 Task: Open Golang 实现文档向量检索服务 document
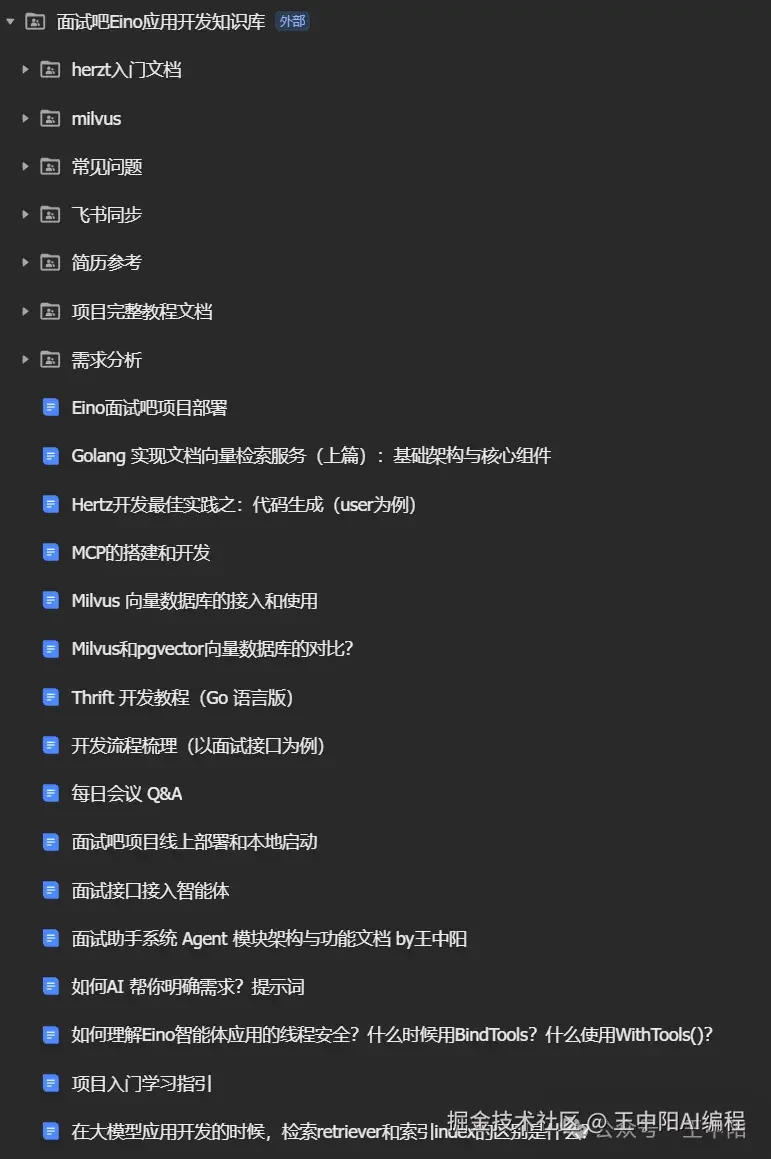pyautogui.click(x=311, y=456)
